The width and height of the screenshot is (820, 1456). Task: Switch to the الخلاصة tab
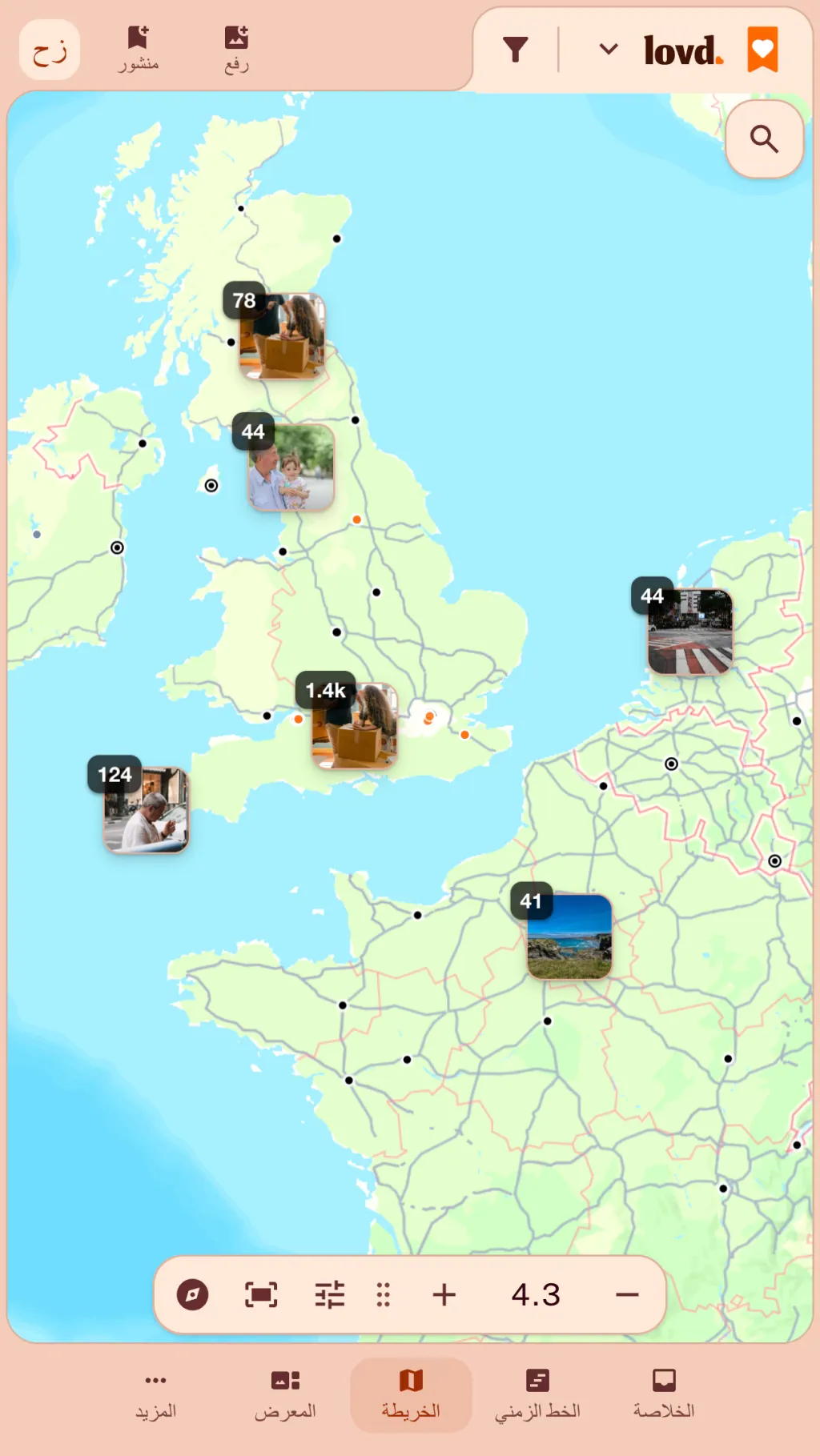tap(664, 1395)
